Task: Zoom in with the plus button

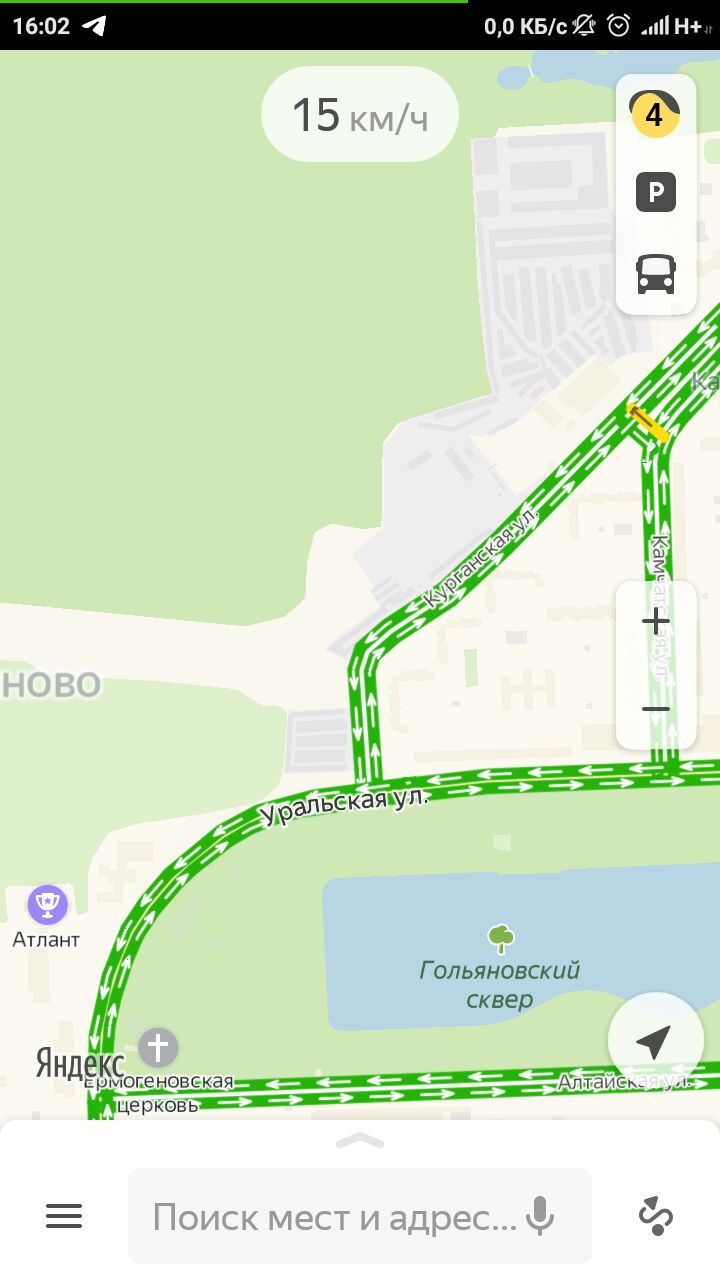Action: click(656, 624)
